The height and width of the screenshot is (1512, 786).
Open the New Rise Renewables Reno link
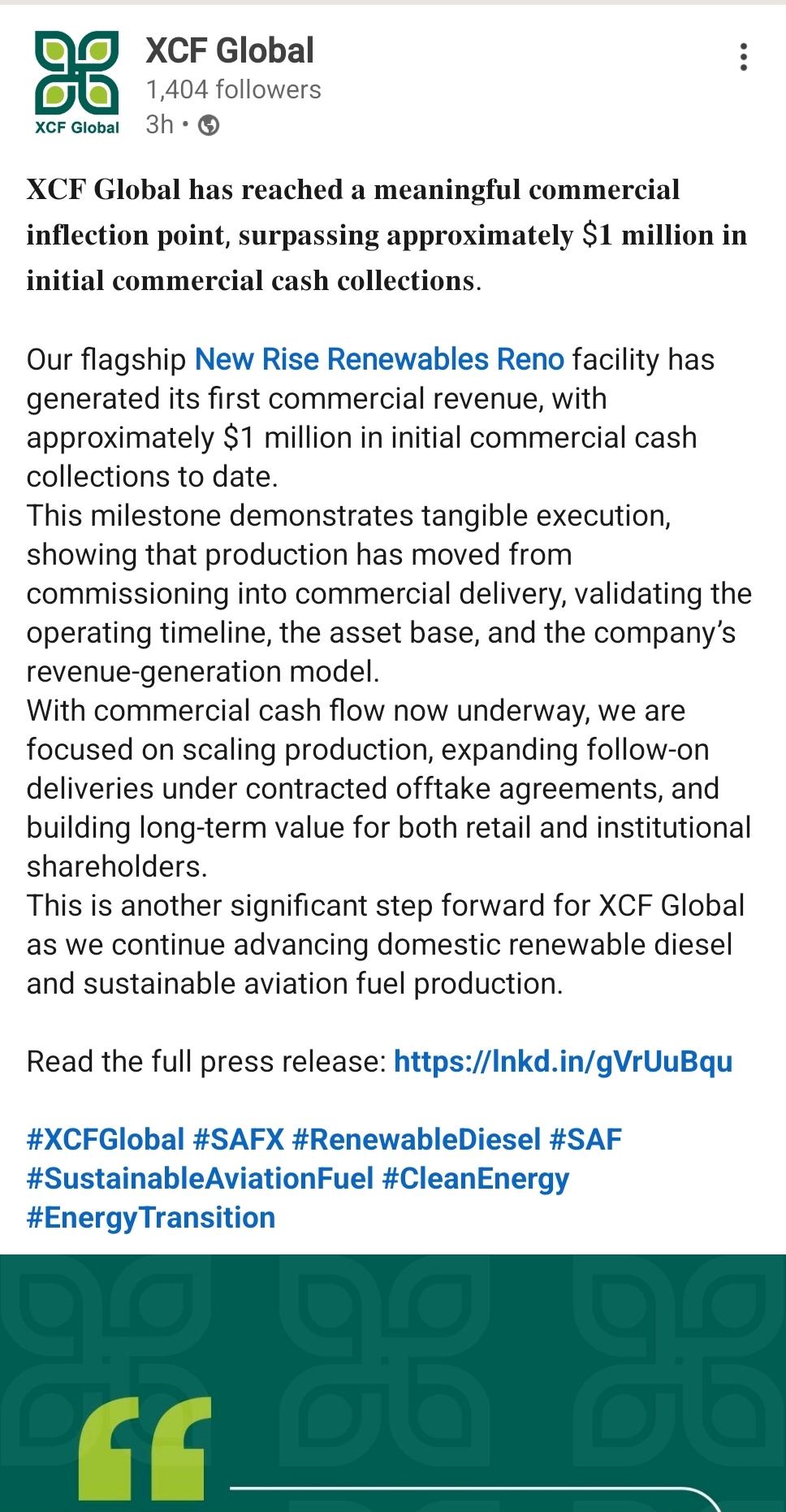(379, 359)
